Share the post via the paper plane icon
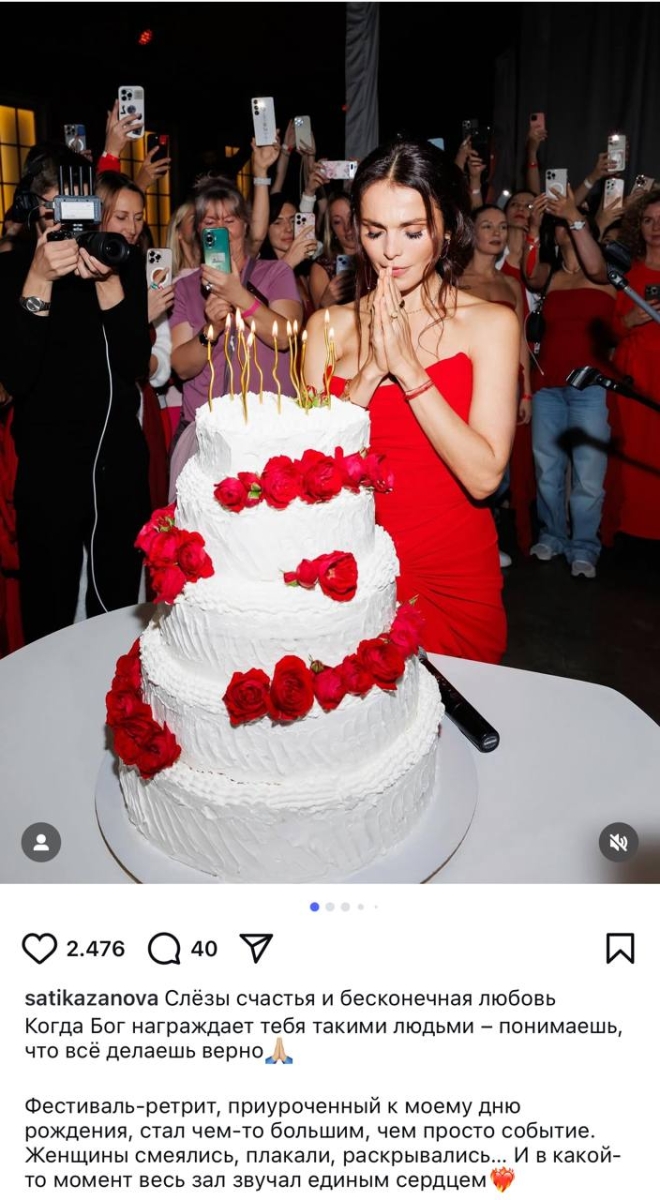This screenshot has width=660, height=1200. 256,947
